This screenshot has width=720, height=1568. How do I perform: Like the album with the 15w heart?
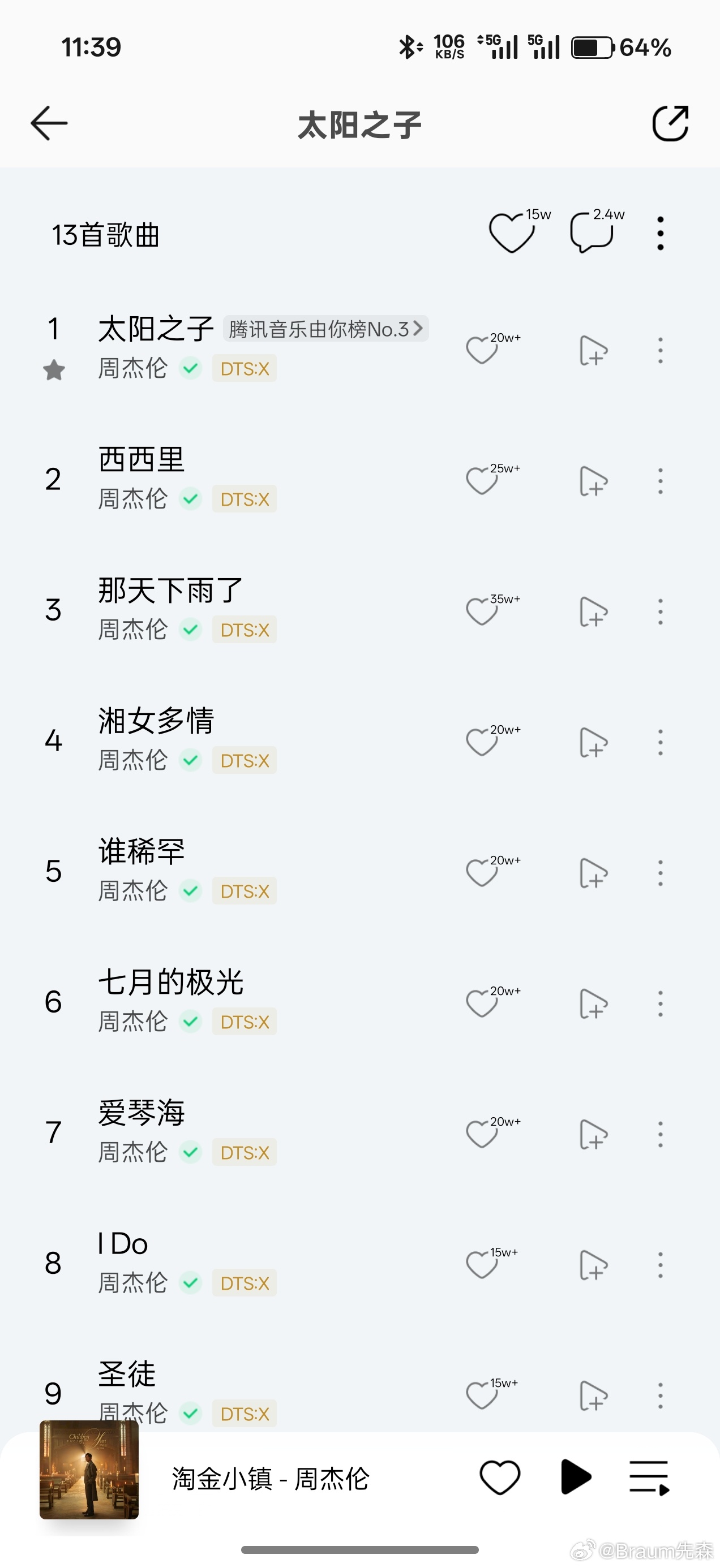(x=512, y=232)
